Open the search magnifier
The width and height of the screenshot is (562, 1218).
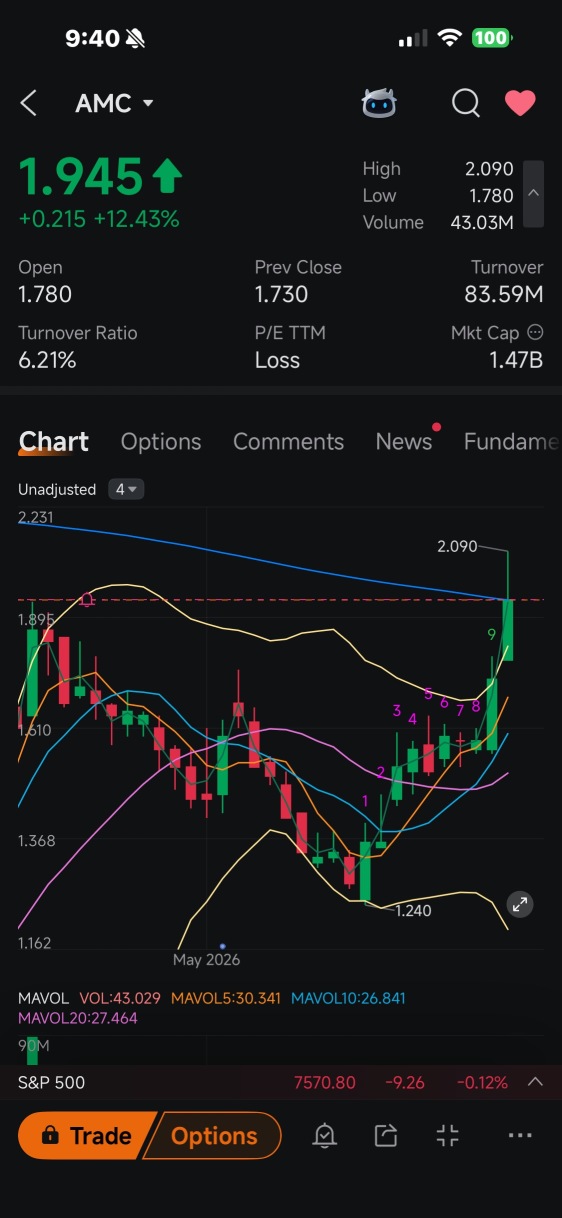465,103
